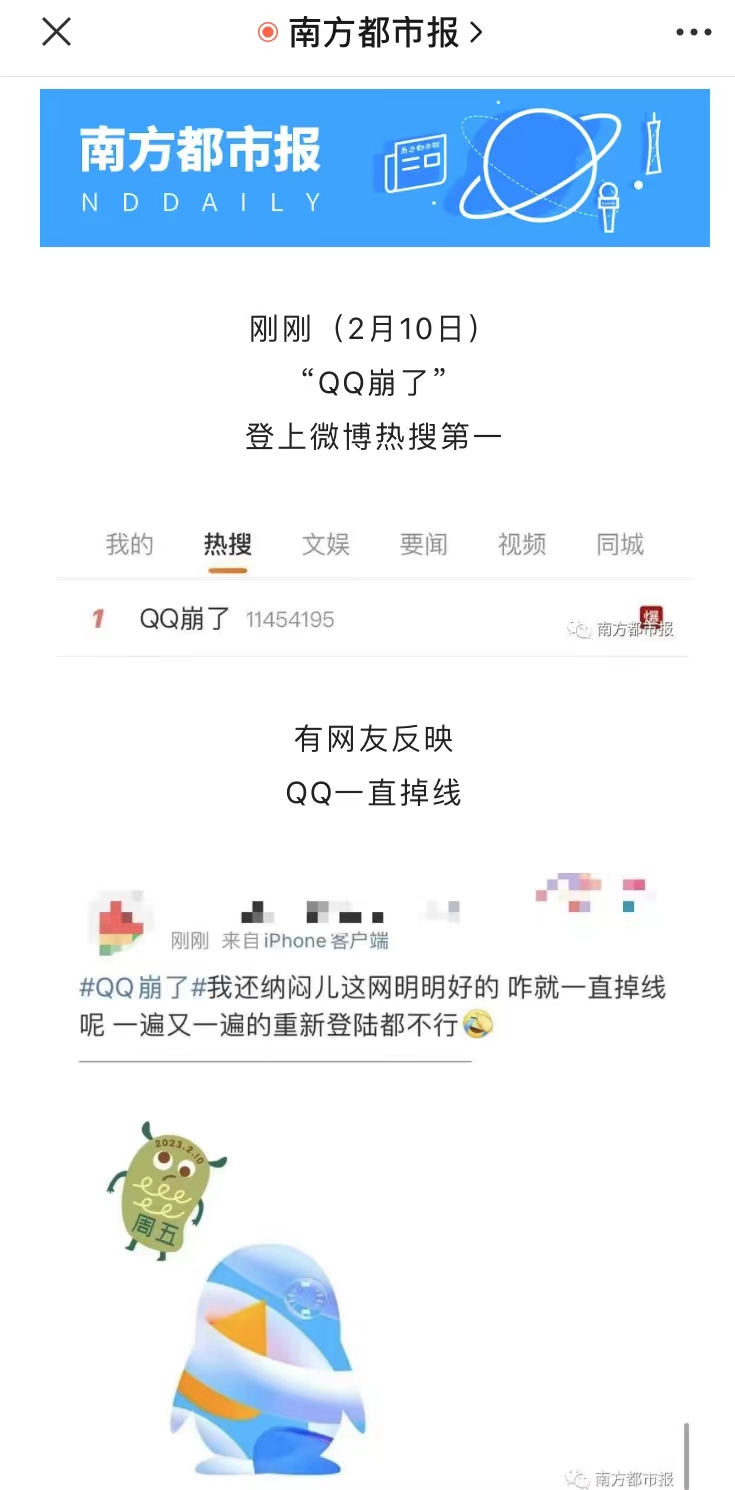
Task: Switch to the 同城 tab
Action: point(618,543)
